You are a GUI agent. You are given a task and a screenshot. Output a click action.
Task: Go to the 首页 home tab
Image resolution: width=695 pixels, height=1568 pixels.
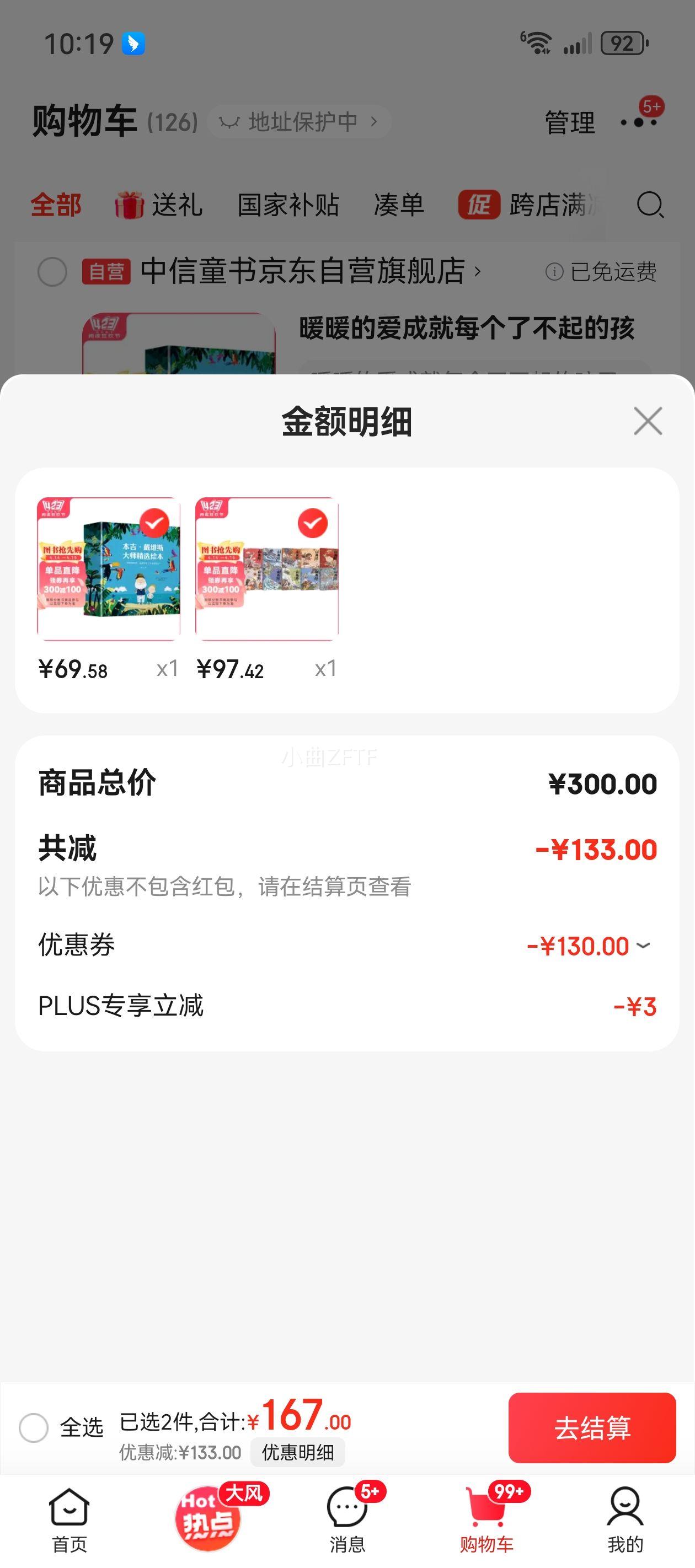click(69, 1519)
